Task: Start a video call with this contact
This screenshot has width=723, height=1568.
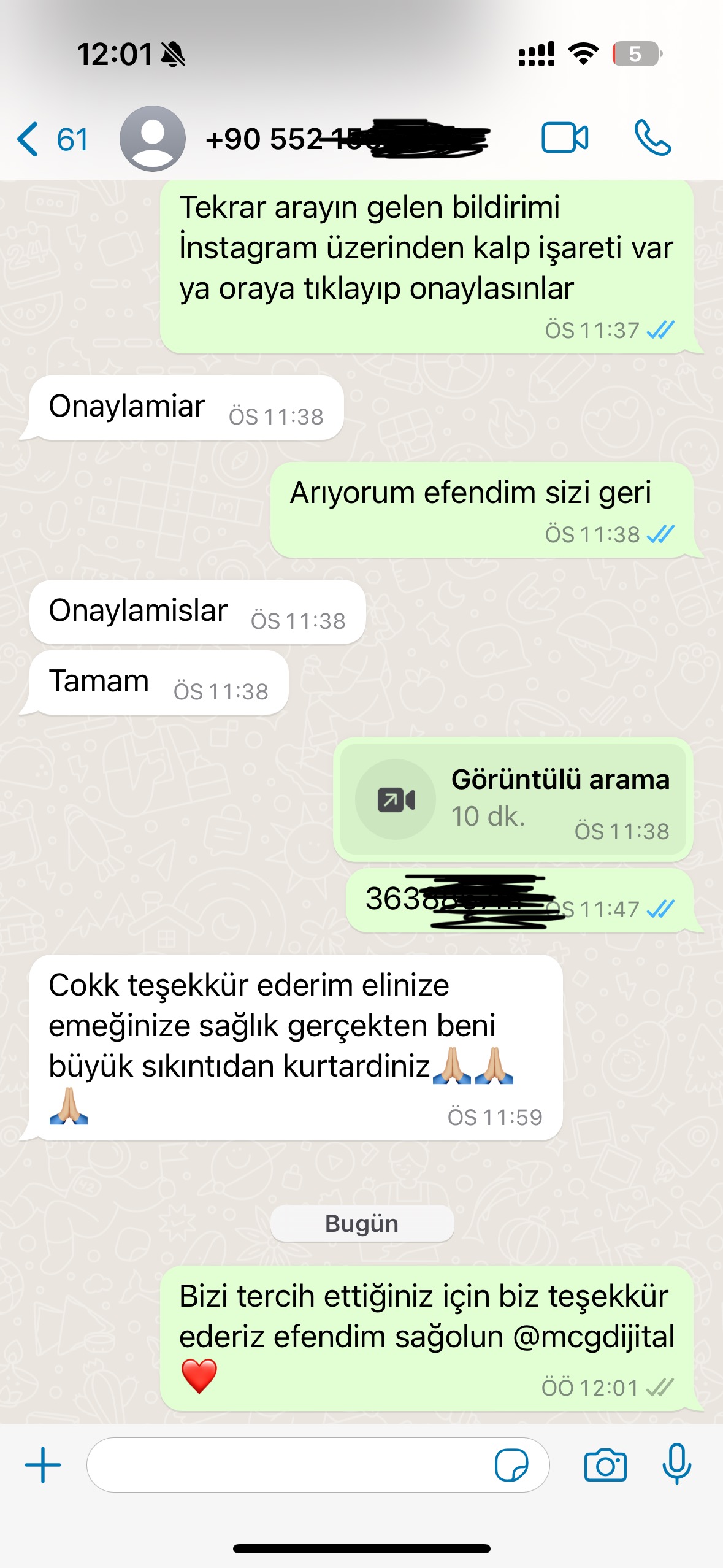Action: click(564, 137)
